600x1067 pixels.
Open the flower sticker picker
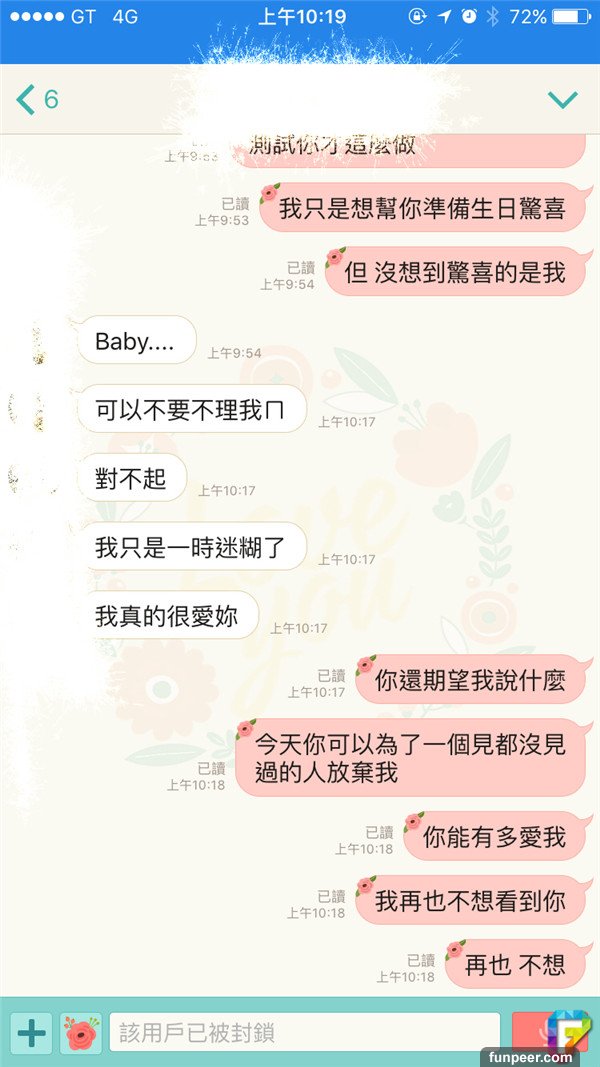pos(82,1033)
